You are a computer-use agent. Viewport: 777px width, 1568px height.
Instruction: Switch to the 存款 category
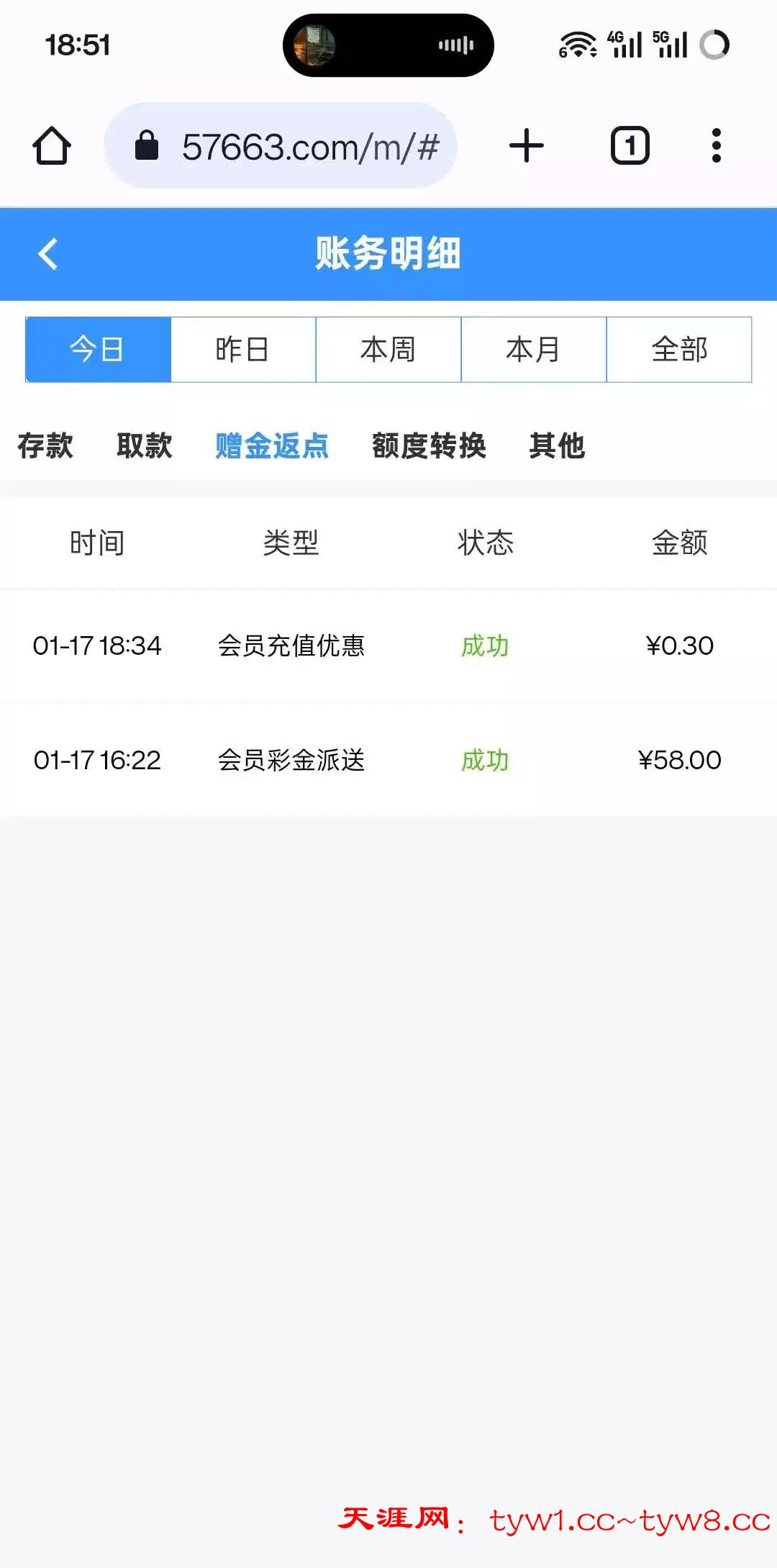[x=45, y=446]
